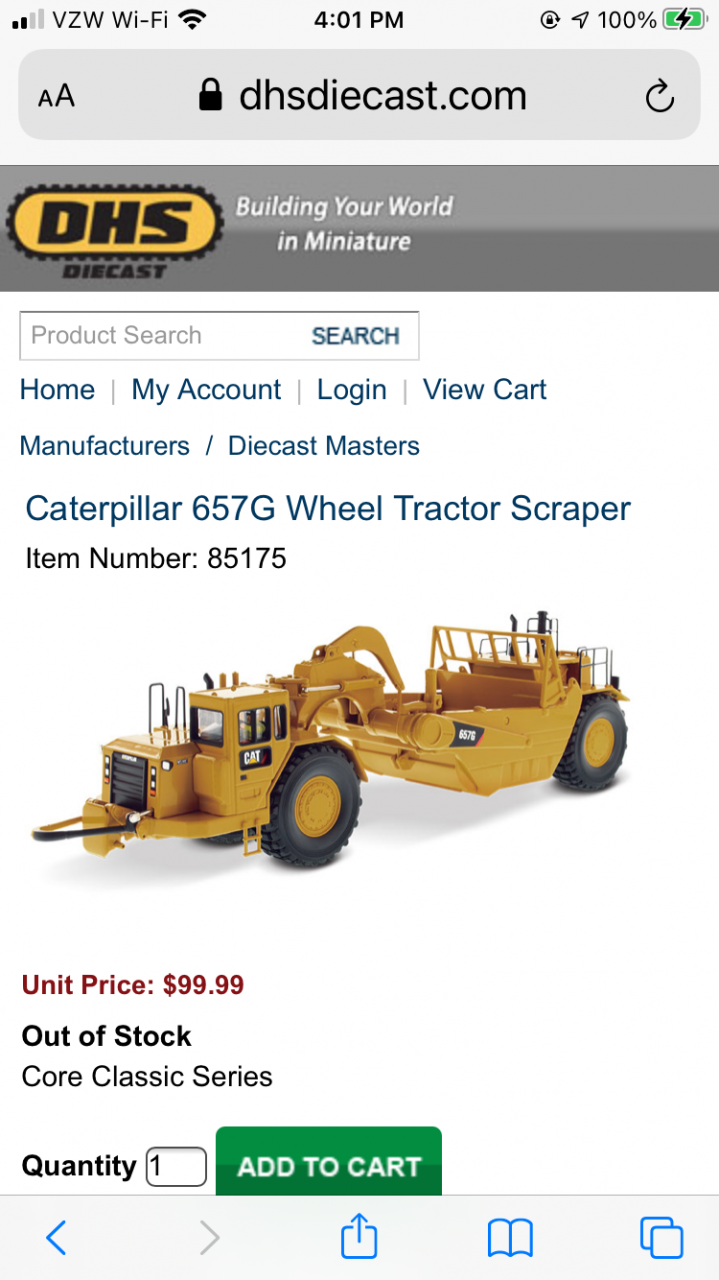This screenshot has width=719, height=1280.
Task: Reload the dhsdiecast.com page
Action: 659,97
